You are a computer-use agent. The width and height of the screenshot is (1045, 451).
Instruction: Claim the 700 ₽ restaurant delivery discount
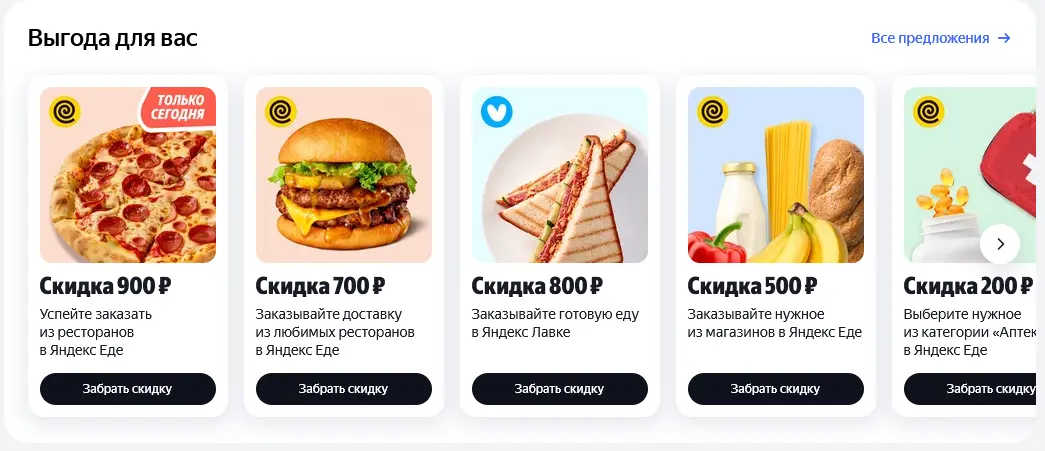pyautogui.click(x=344, y=389)
